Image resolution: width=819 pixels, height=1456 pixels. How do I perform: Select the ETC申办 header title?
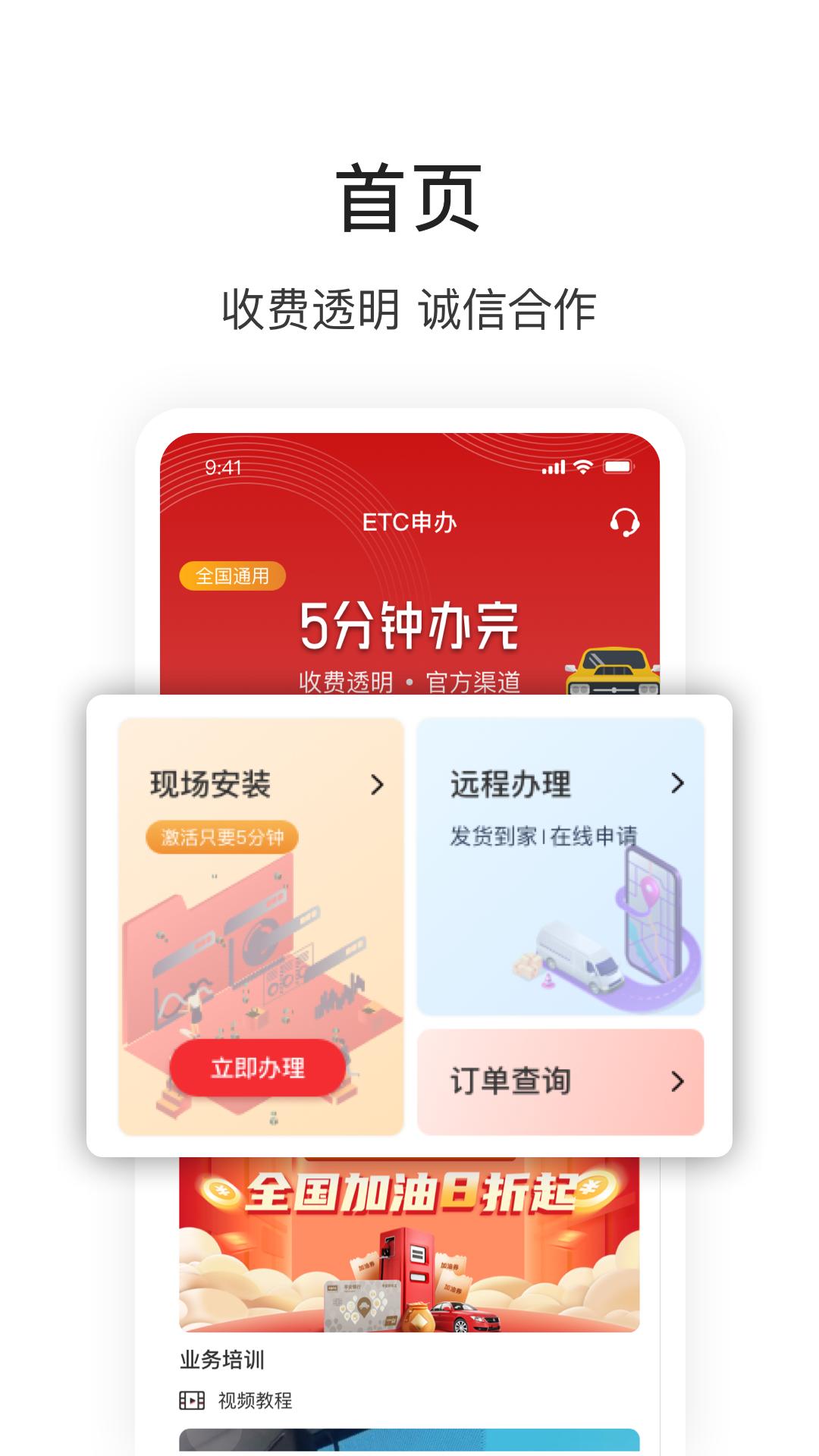pos(409,520)
